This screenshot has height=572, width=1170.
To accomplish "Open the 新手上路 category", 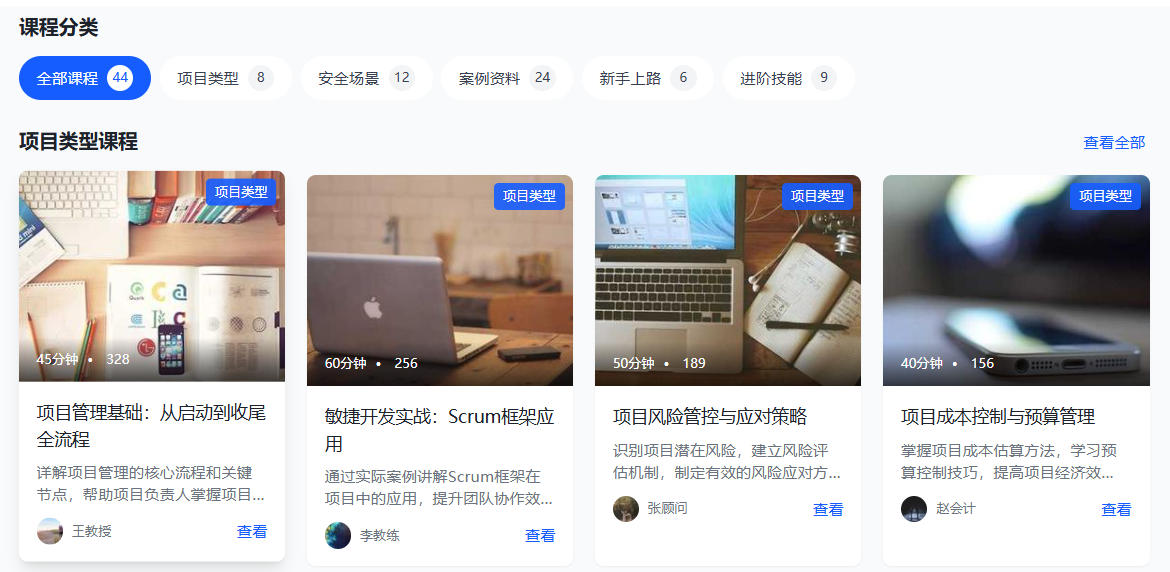I will point(646,78).
